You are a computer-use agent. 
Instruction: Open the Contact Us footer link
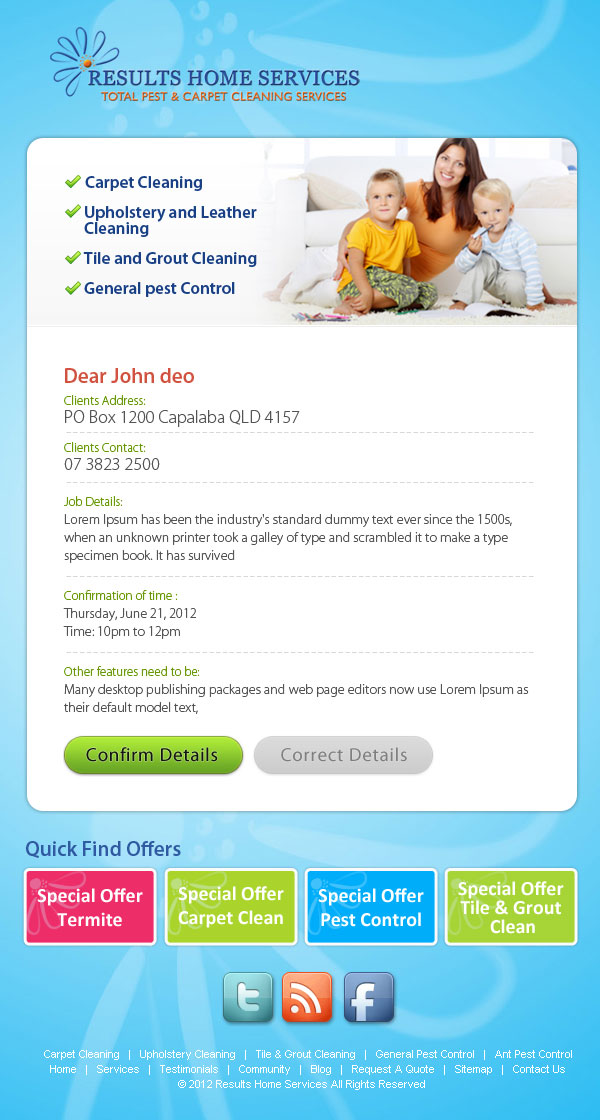pos(539,1069)
